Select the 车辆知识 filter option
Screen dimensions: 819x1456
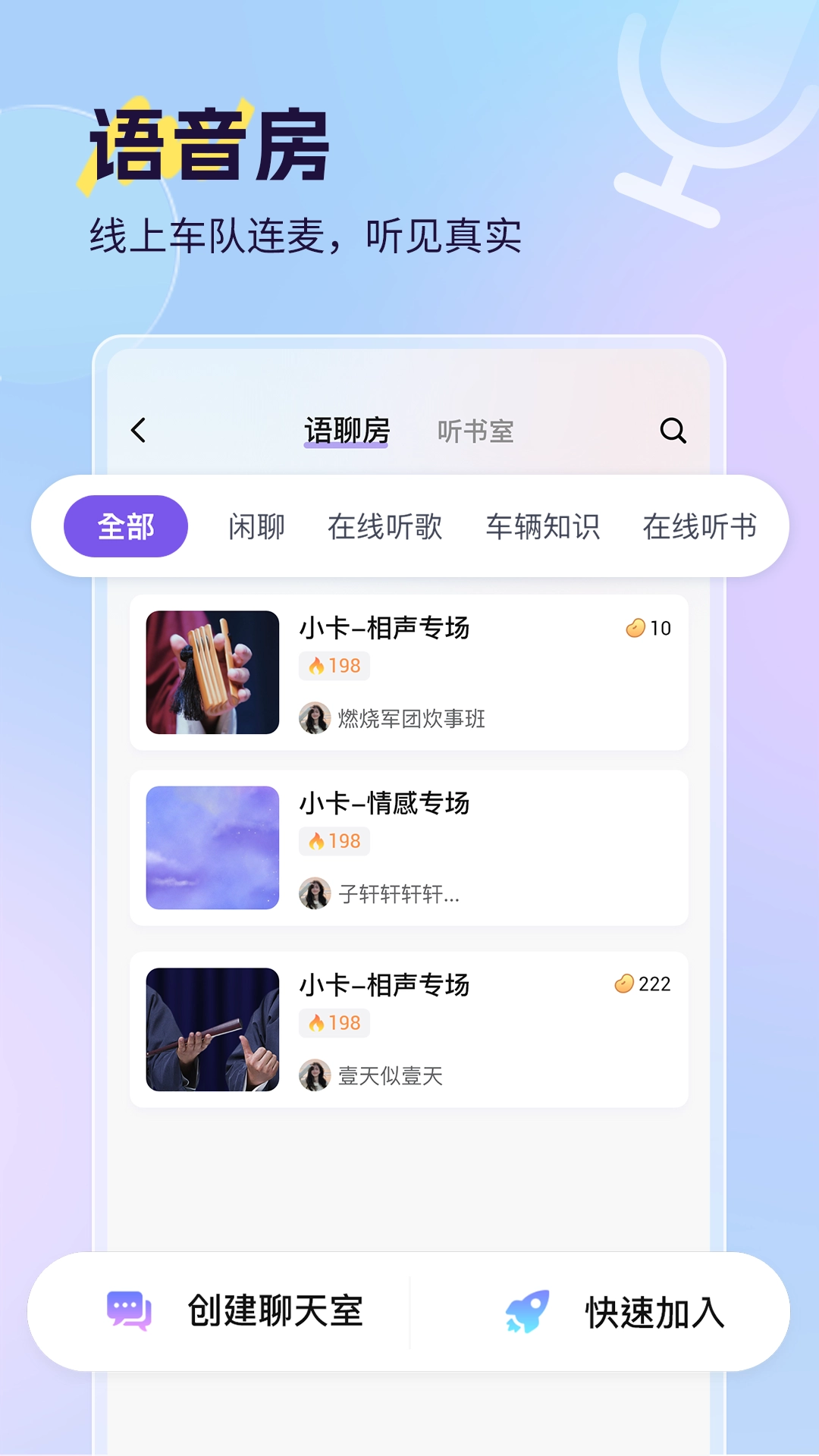[544, 526]
